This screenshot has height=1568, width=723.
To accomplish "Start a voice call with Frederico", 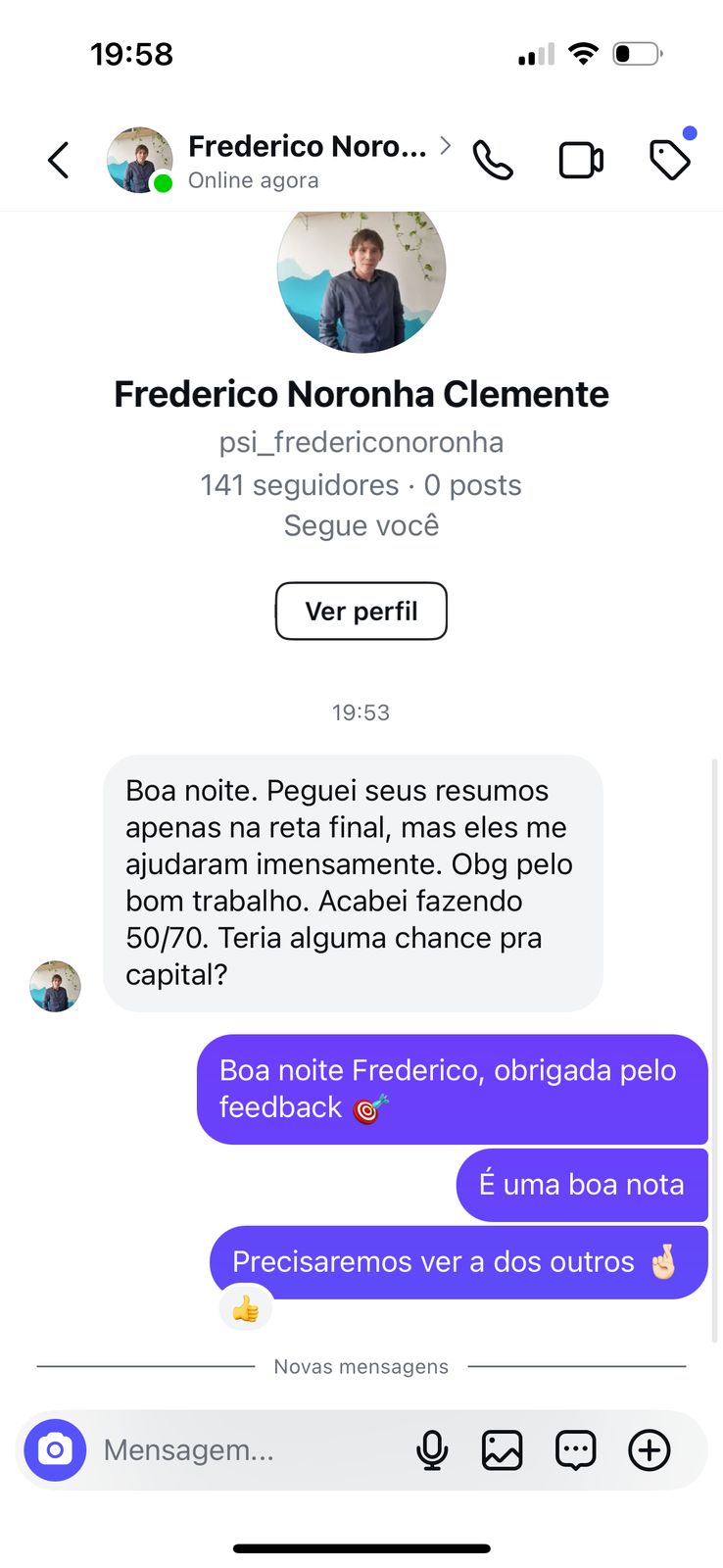I will [492, 160].
